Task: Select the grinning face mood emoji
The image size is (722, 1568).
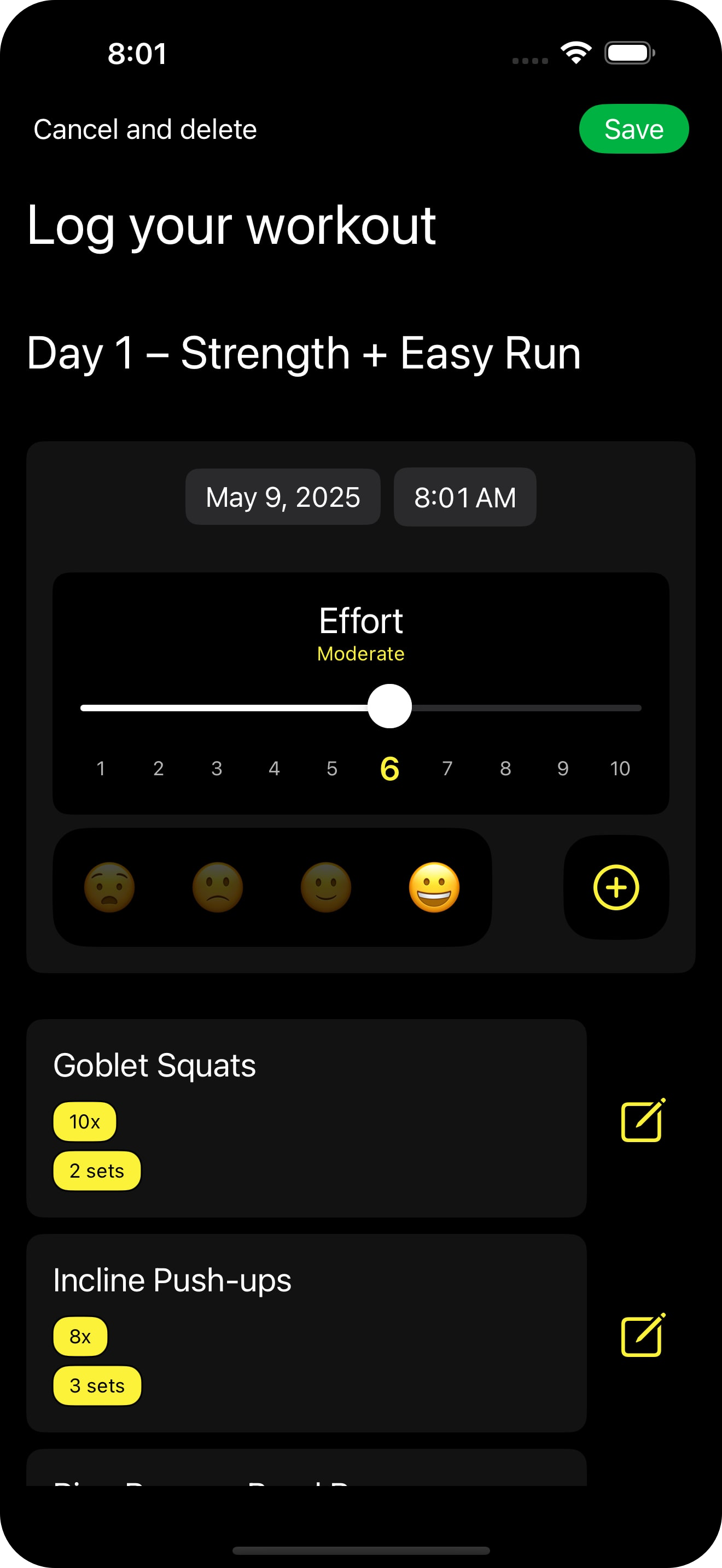Action: (434, 887)
